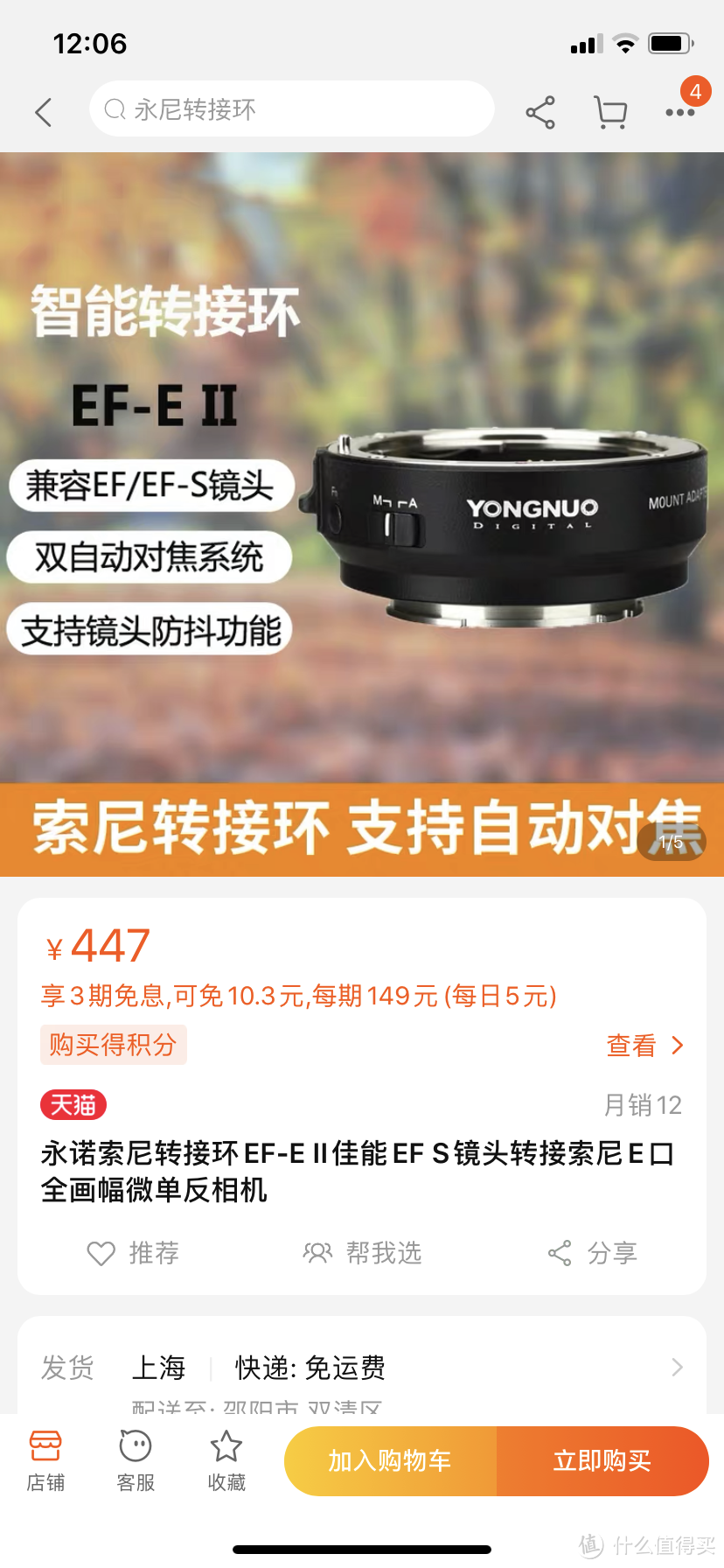Image resolution: width=724 pixels, height=1568 pixels.
Task: Expand the 查看 points details chevron
Action: tap(645, 1045)
